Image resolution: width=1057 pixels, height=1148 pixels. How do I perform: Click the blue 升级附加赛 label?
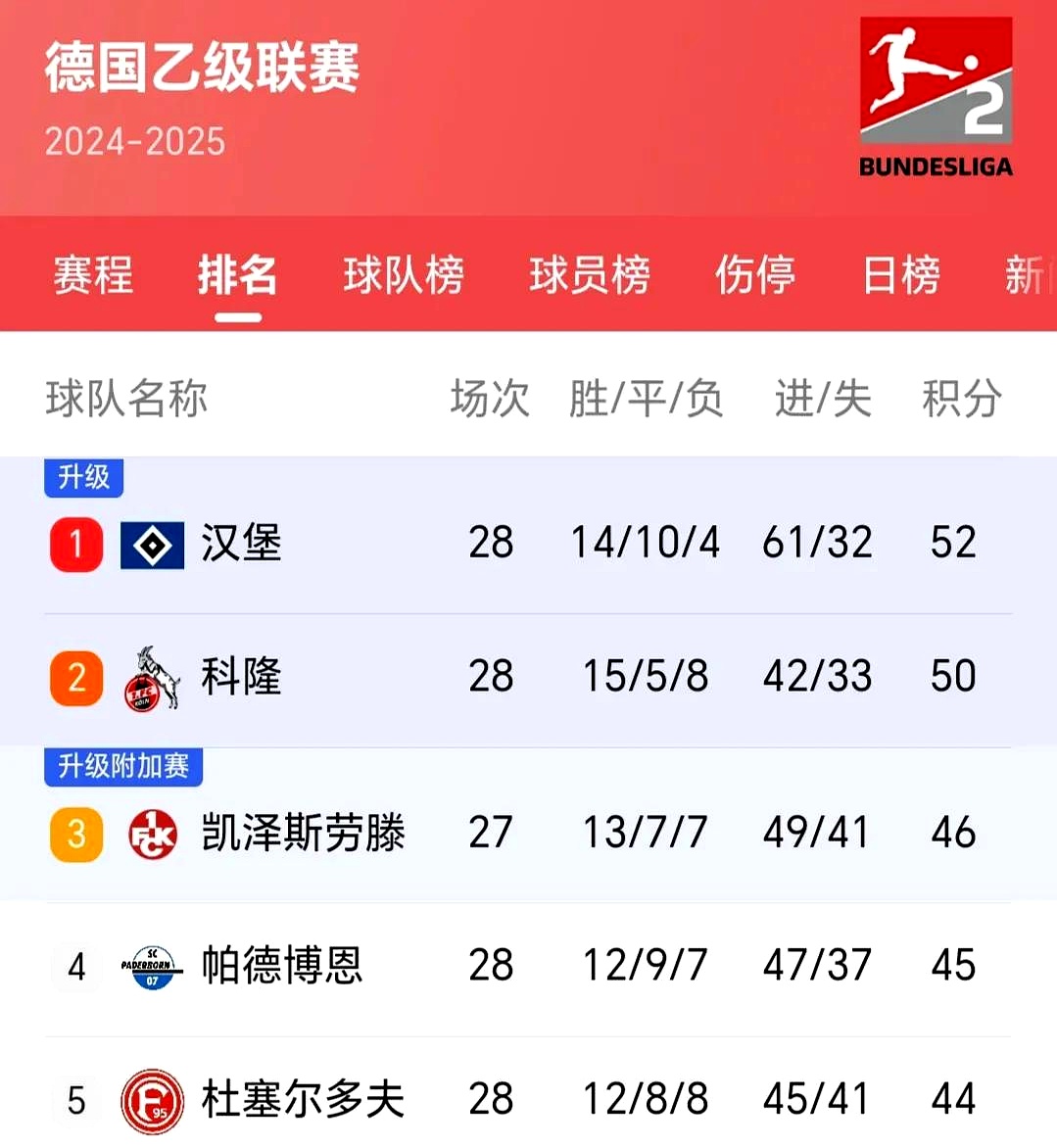pyautogui.click(x=122, y=768)
